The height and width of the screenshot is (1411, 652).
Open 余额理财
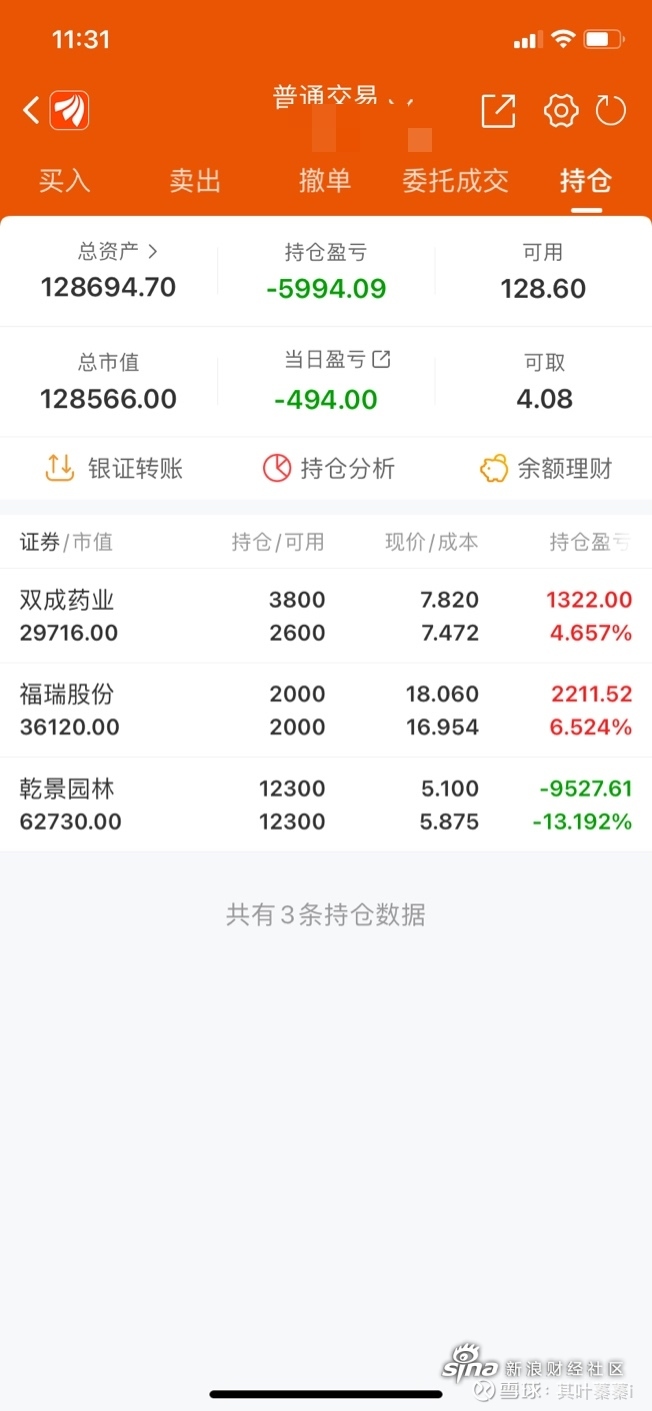[x=546, y=468]
